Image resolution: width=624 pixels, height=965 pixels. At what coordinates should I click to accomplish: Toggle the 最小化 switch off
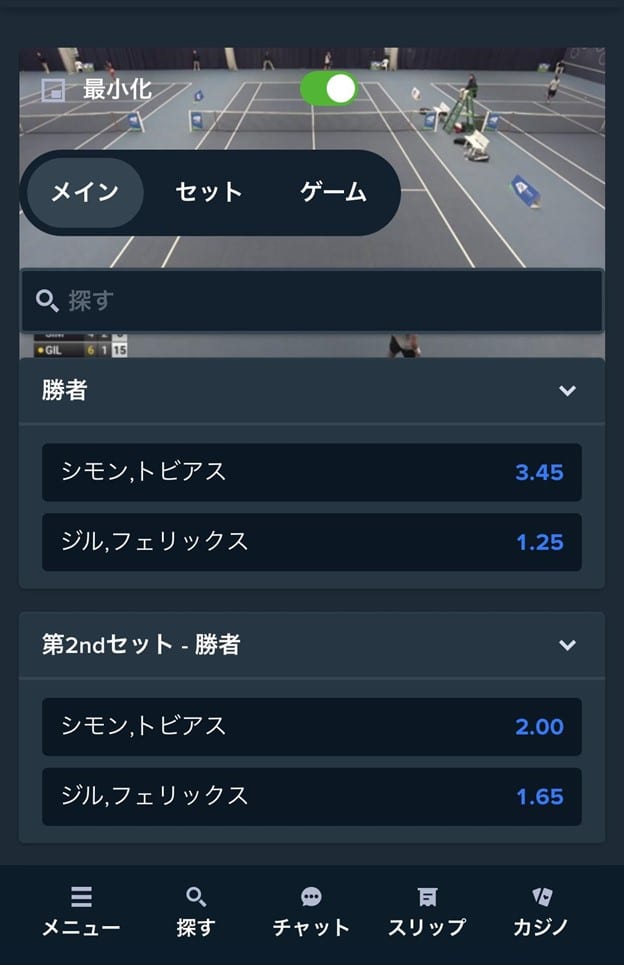click(329, 88)
